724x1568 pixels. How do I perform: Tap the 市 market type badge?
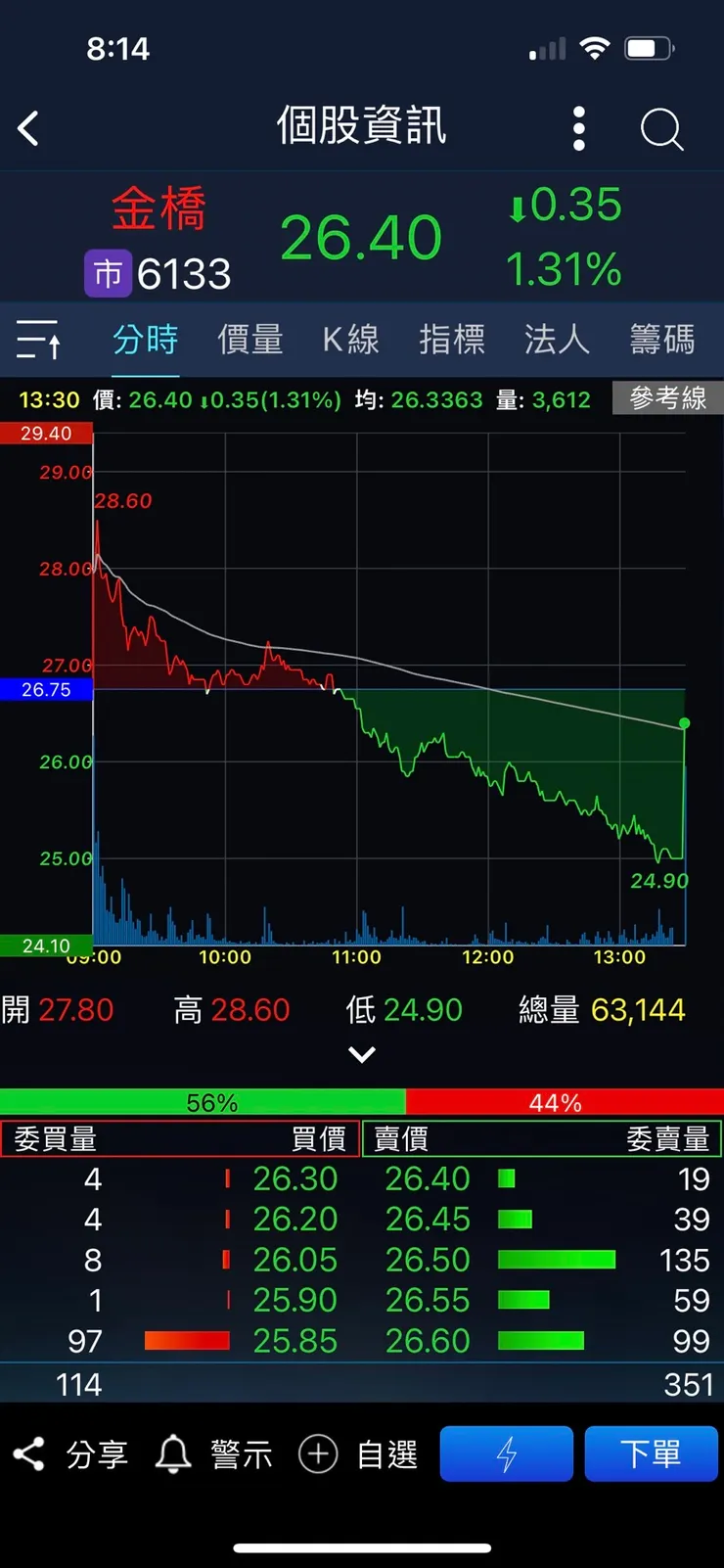point(109,274)
